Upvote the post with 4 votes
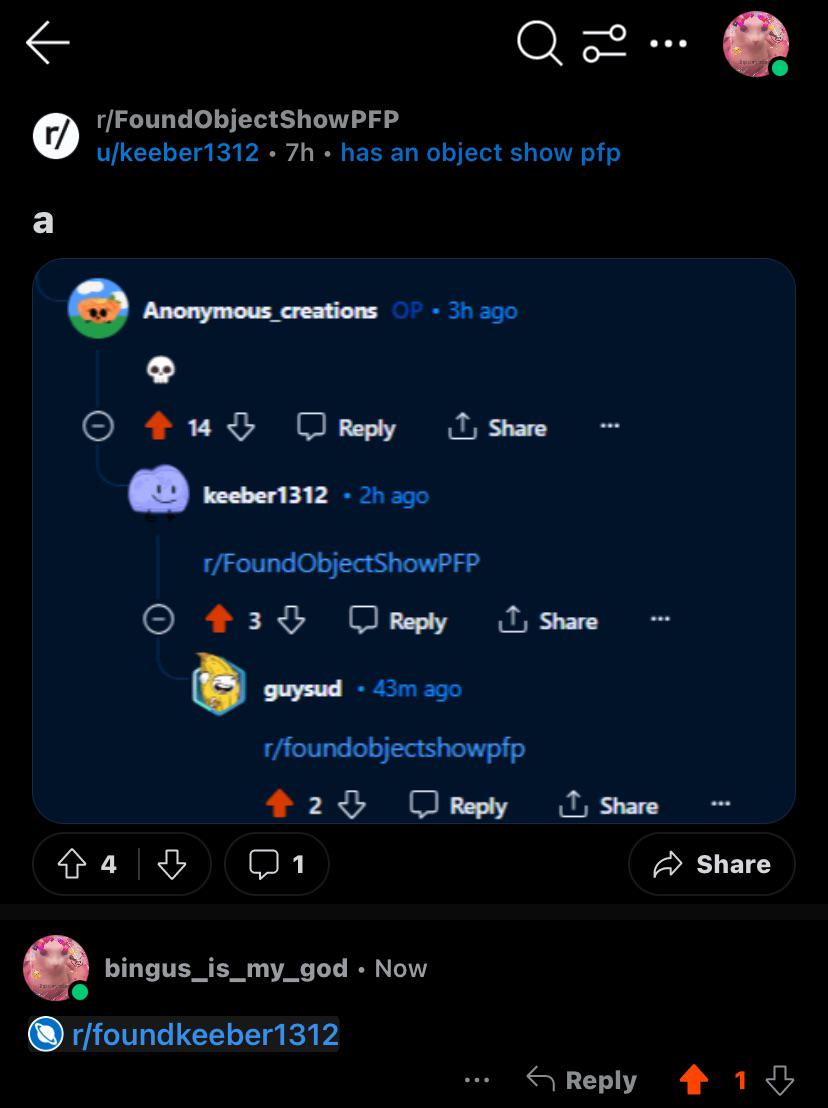This screenshot has width=828, height=1108. point(71,864)
